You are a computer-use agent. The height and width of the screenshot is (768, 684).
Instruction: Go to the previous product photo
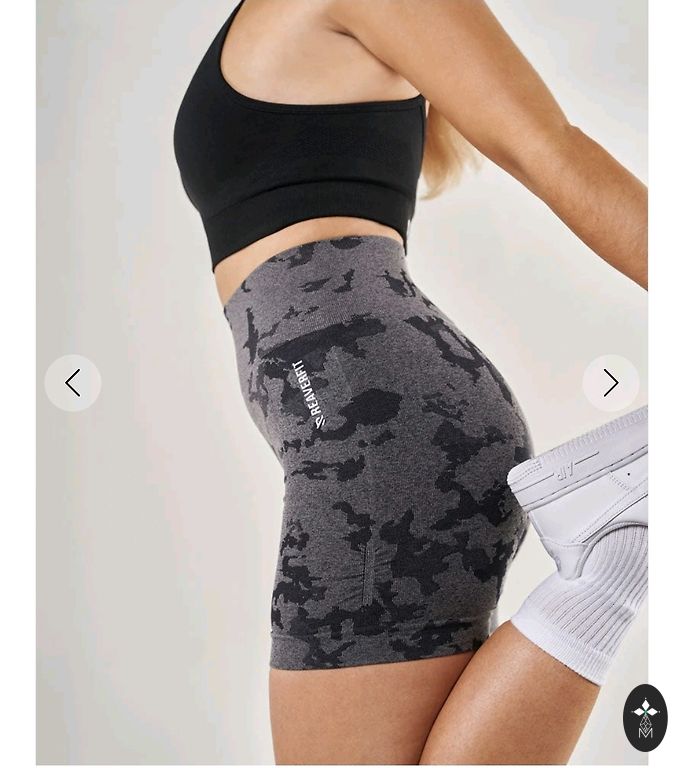point(73,383)
